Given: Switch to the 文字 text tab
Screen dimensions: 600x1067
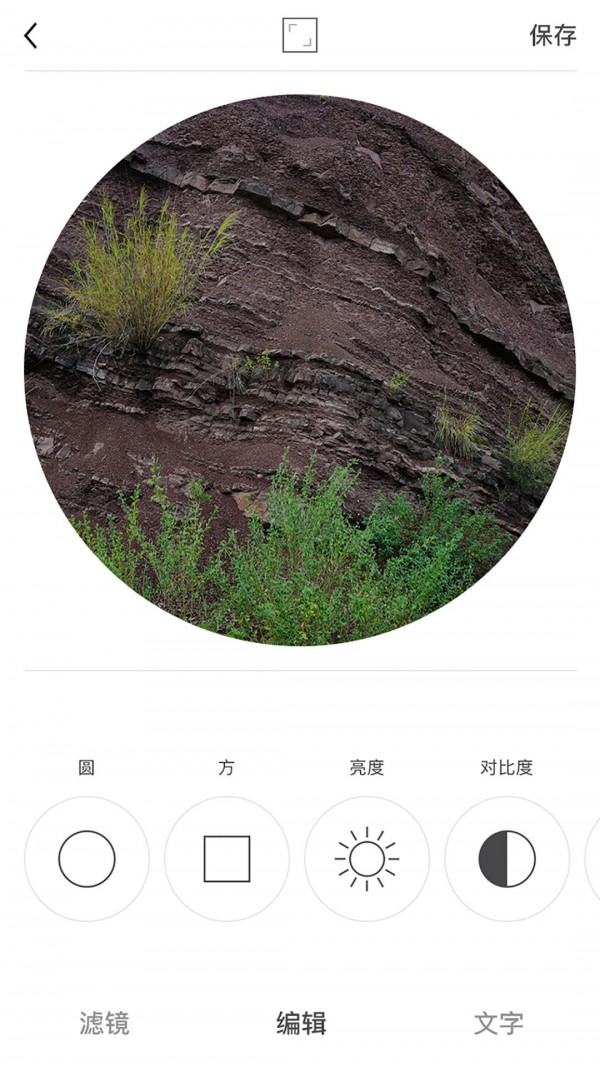Looking at the screenshot, I should [498, 1023].
